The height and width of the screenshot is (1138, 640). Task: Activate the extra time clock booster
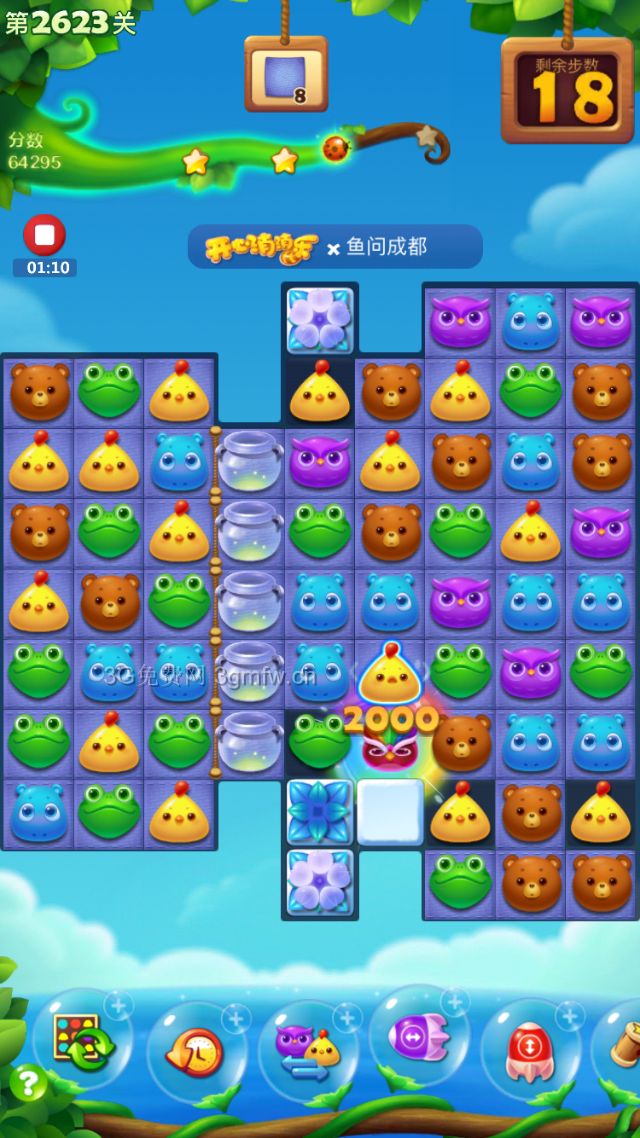coord(196,1051)
